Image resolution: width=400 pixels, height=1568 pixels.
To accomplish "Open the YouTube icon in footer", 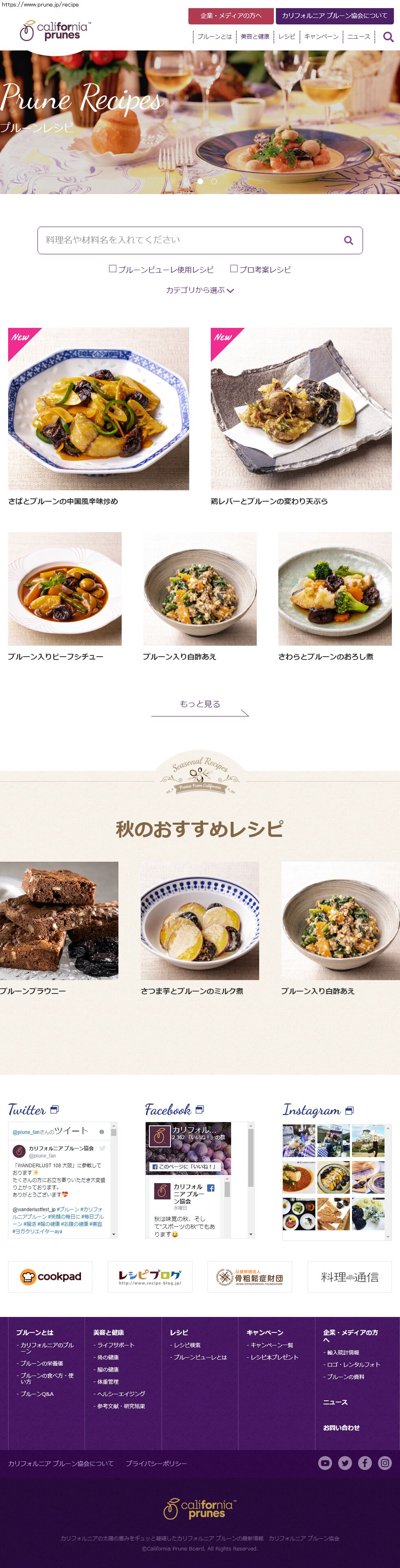I will [325, 1463].
